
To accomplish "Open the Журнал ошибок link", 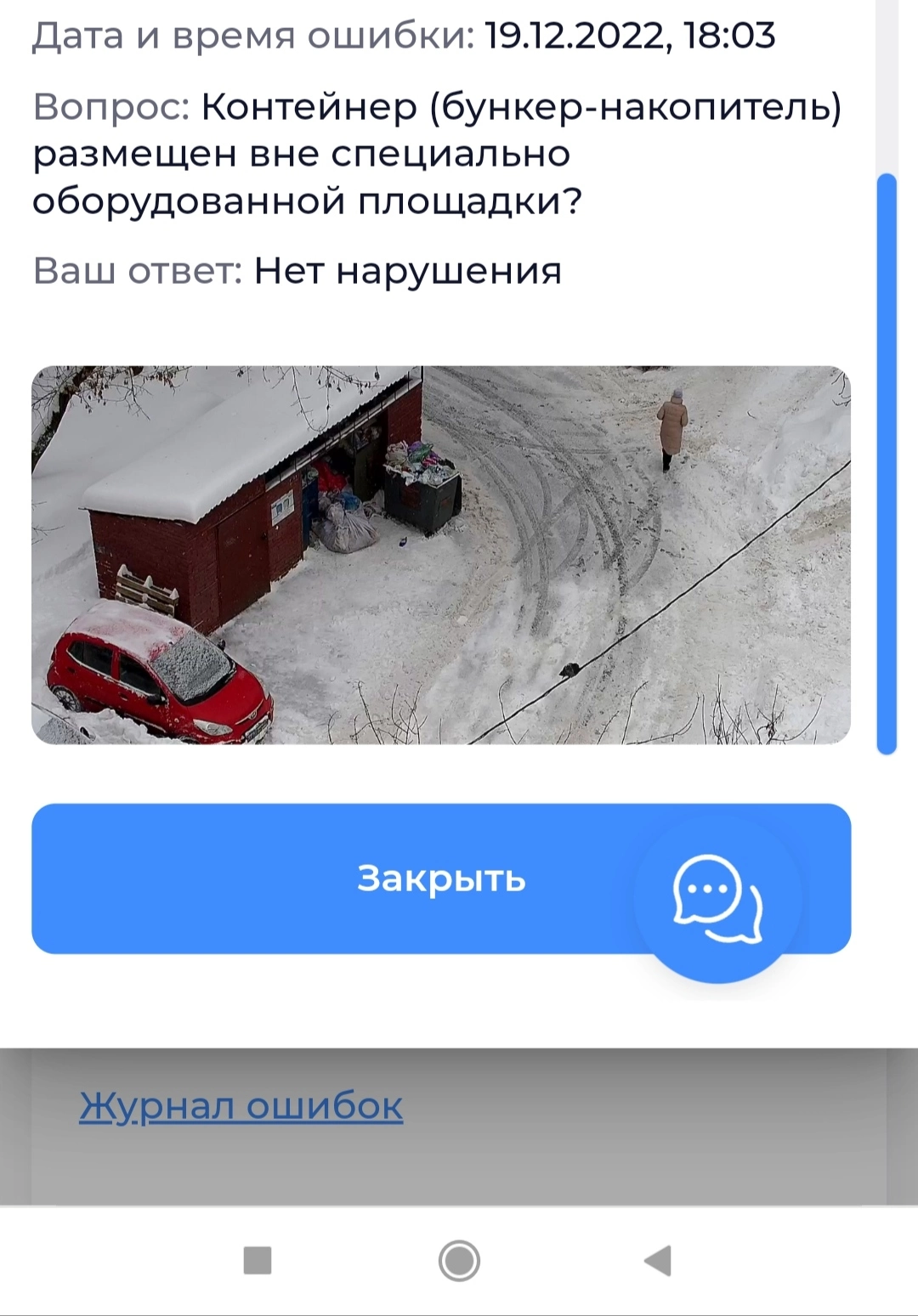I will (241, 1105).
